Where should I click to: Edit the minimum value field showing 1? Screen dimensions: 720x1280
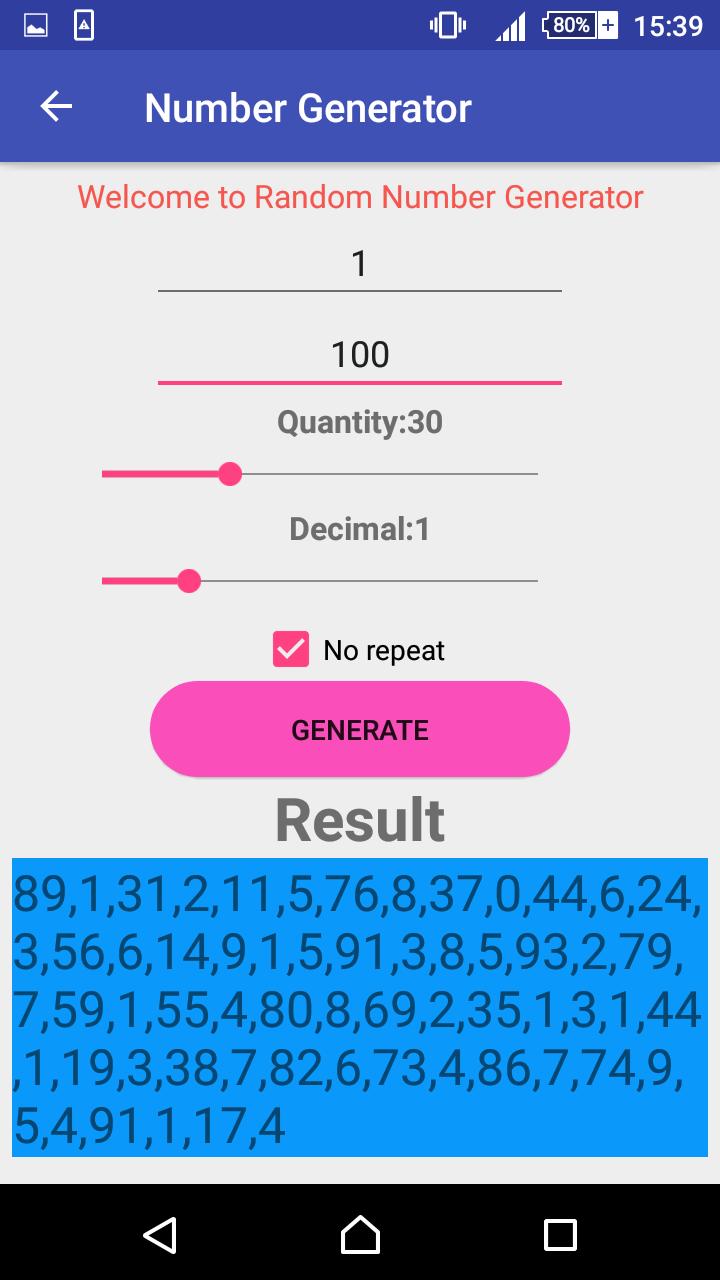(x=360, y=264)
